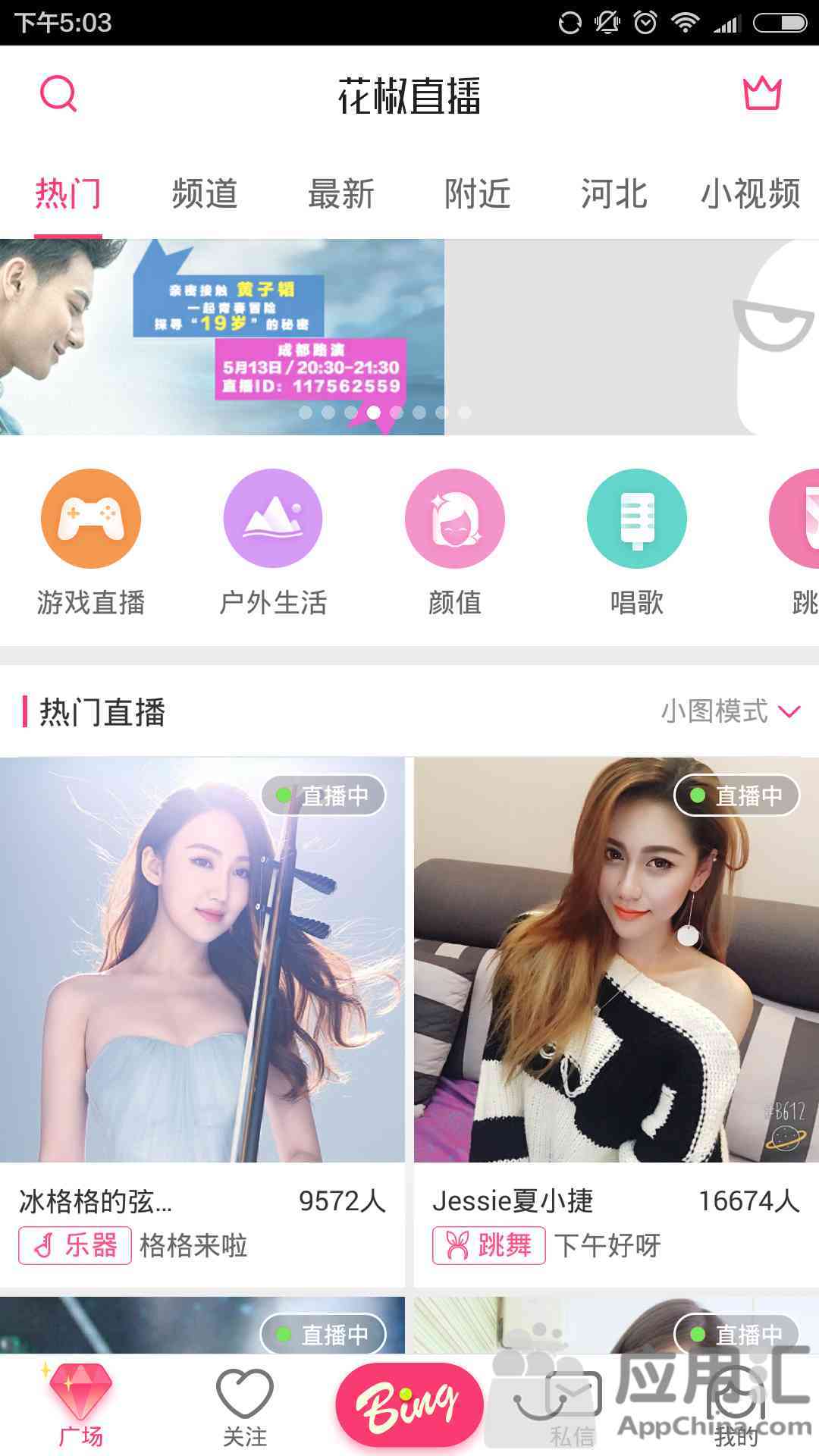This screenshot has height=1456, width=819.
Task: Open the crown ranking icon
Action: tap(761, 94)
